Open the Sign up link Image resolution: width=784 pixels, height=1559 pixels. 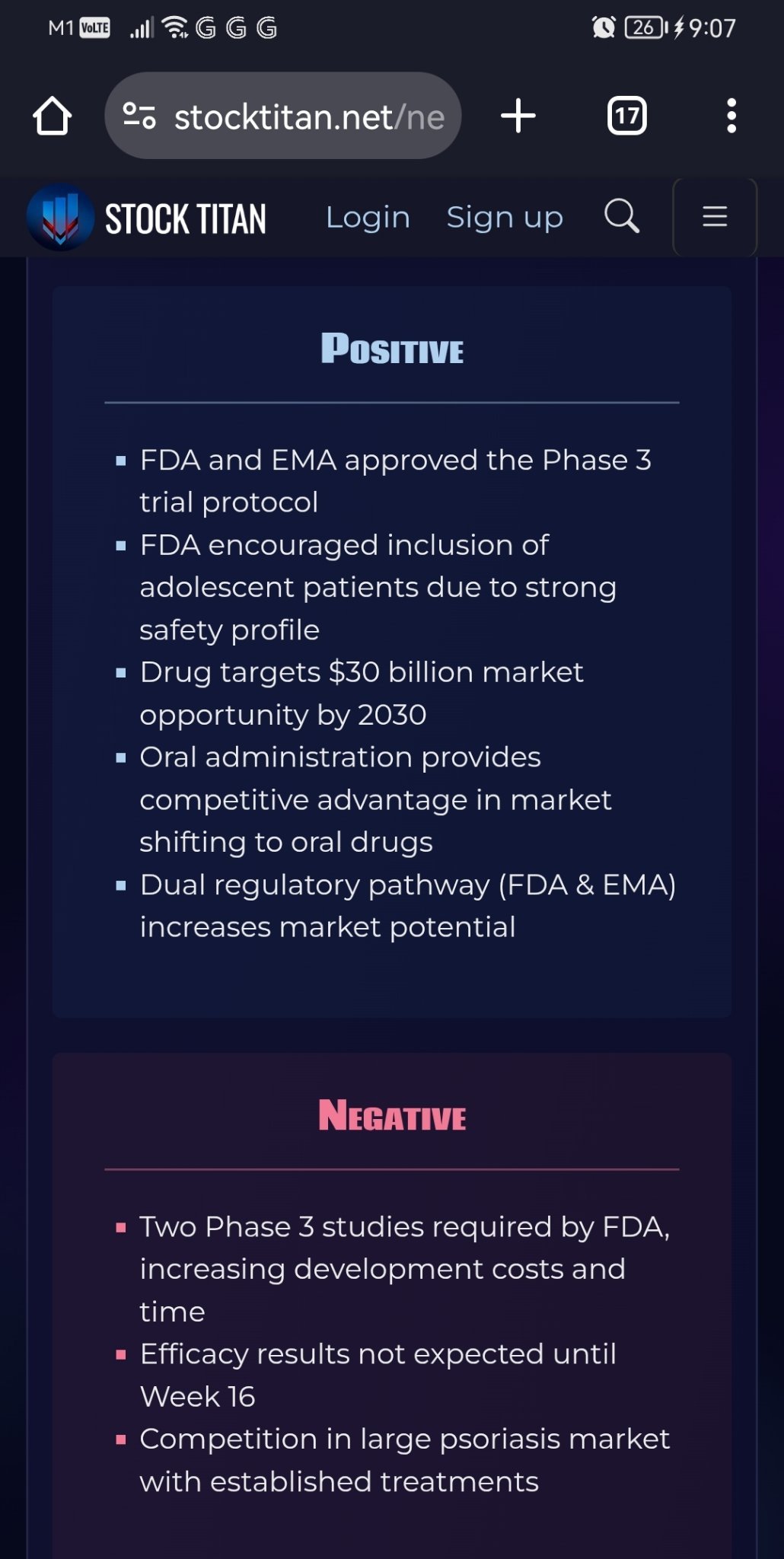point(505,218)
